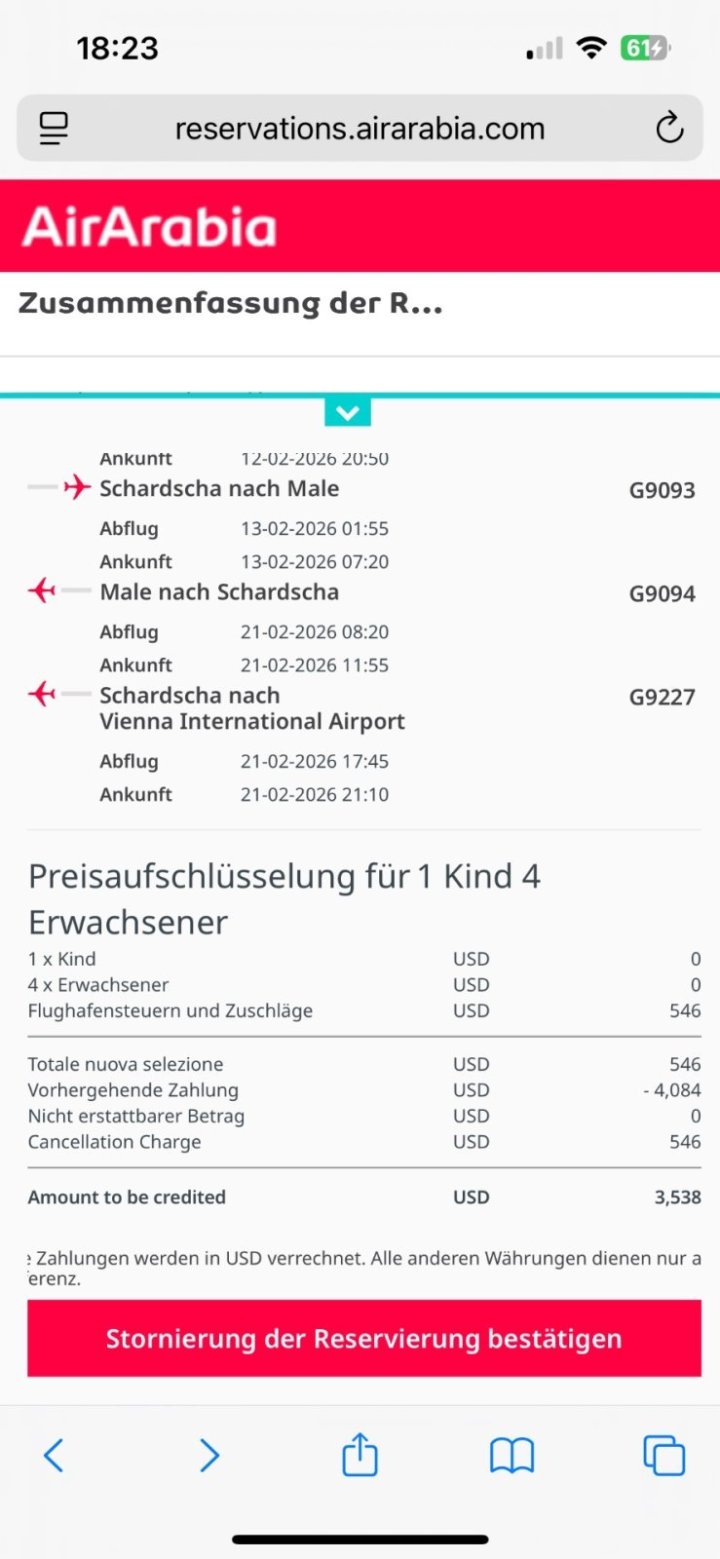Edit the reservations.airarabia.com address bar
Image resolution: width=720 pixels, height=1559 pixels.
(x=359, y=128)
